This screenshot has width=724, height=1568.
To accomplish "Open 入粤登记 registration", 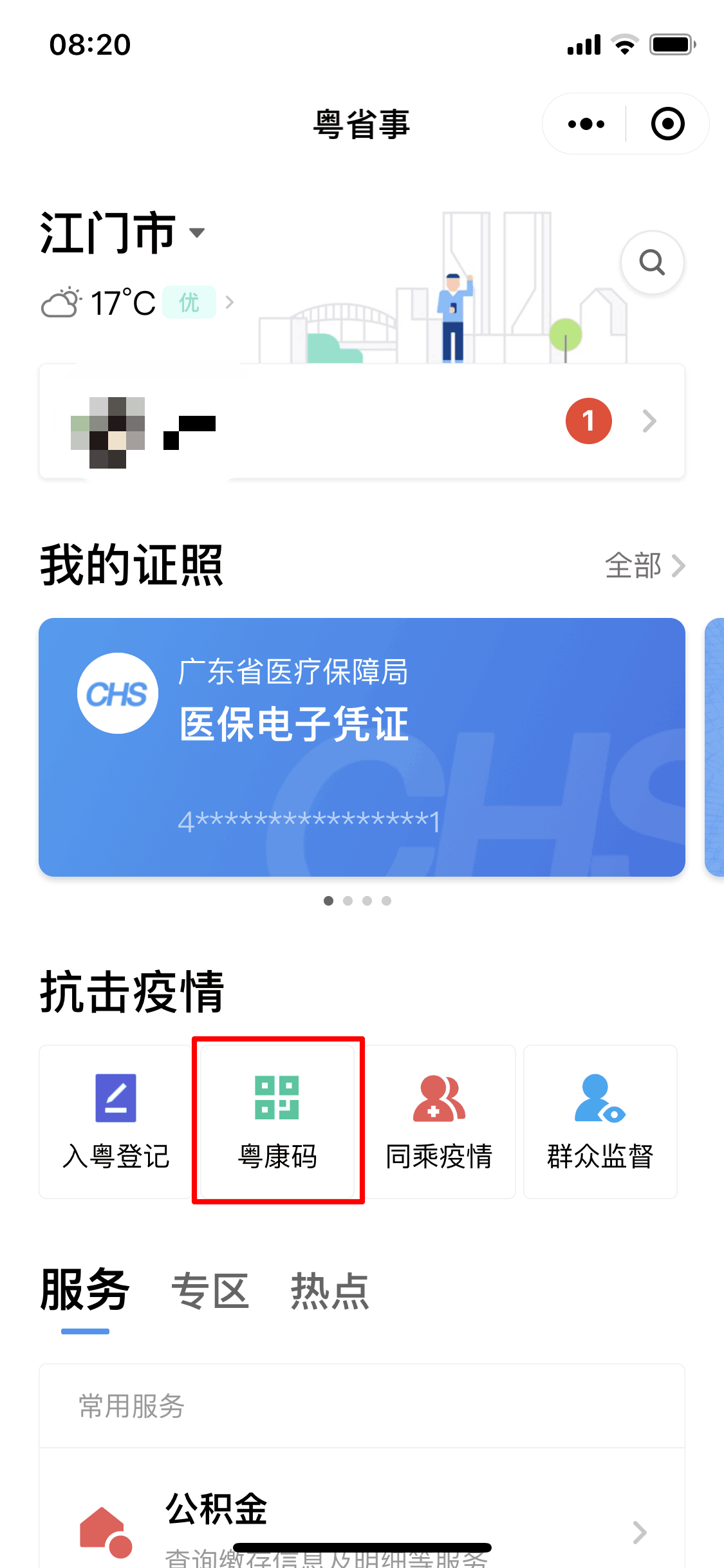I will pos(116,1121).
